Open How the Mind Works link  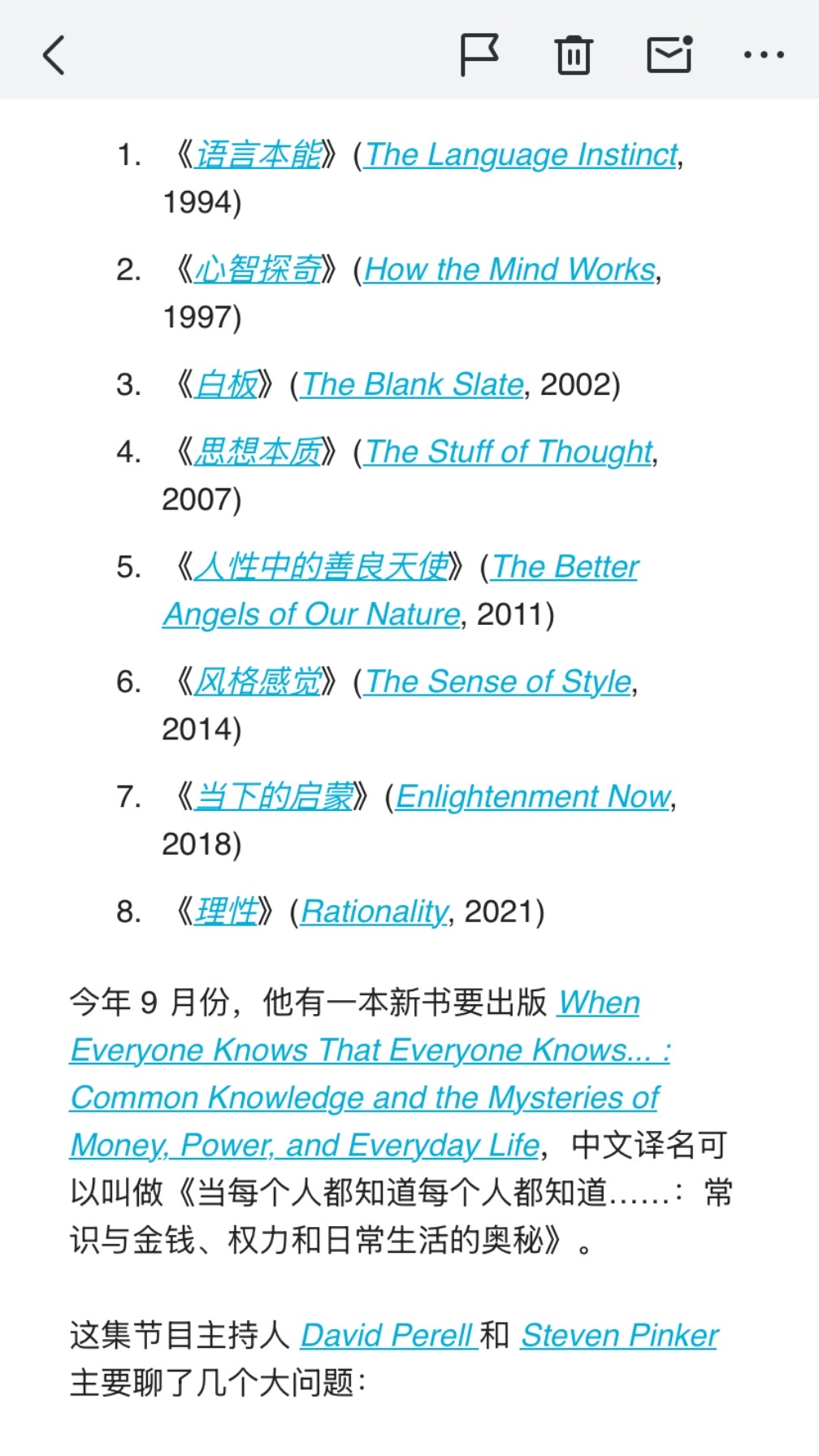coord(509,270)
